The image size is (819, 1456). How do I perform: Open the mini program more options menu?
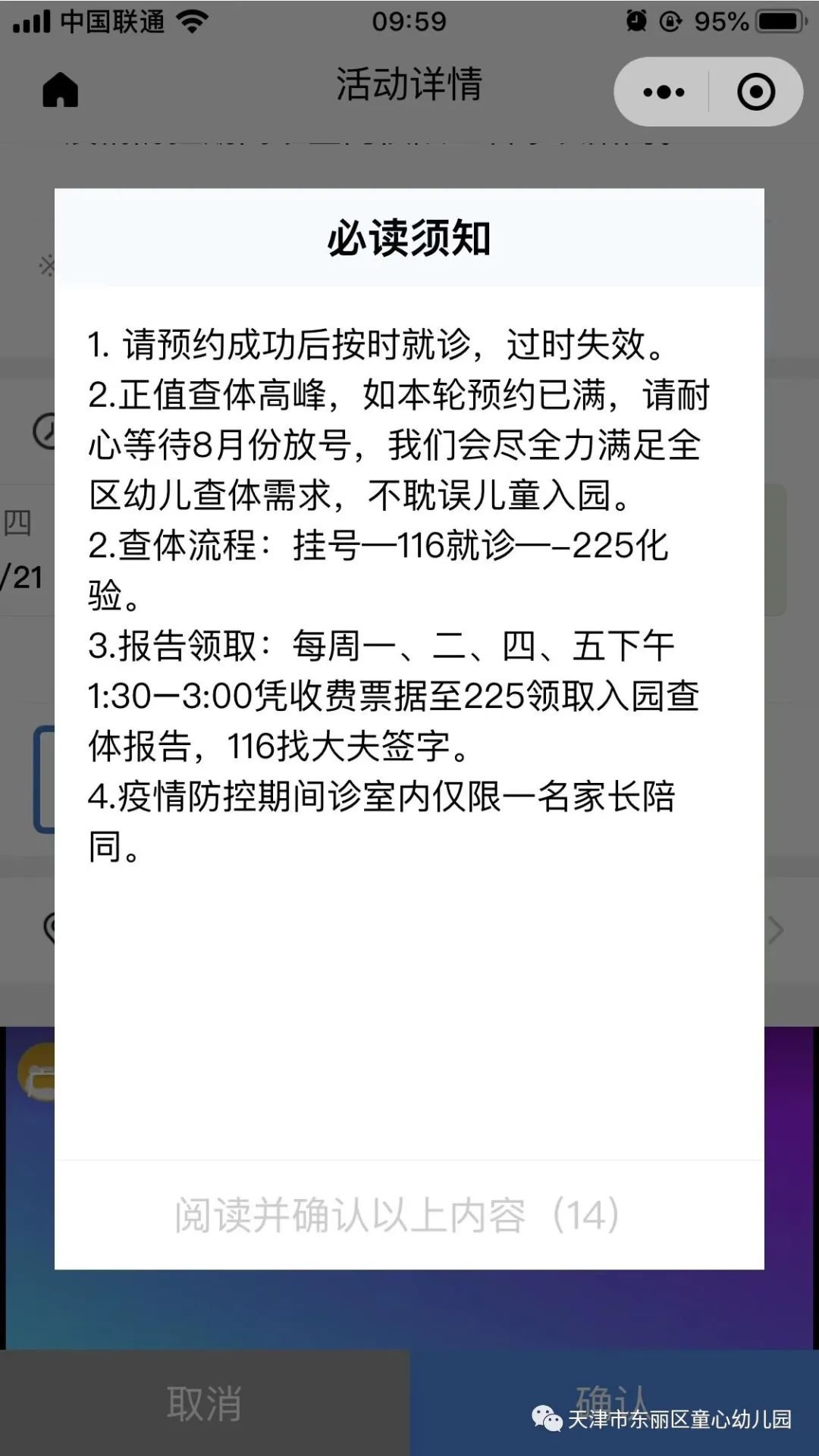[x=664, y=92]
